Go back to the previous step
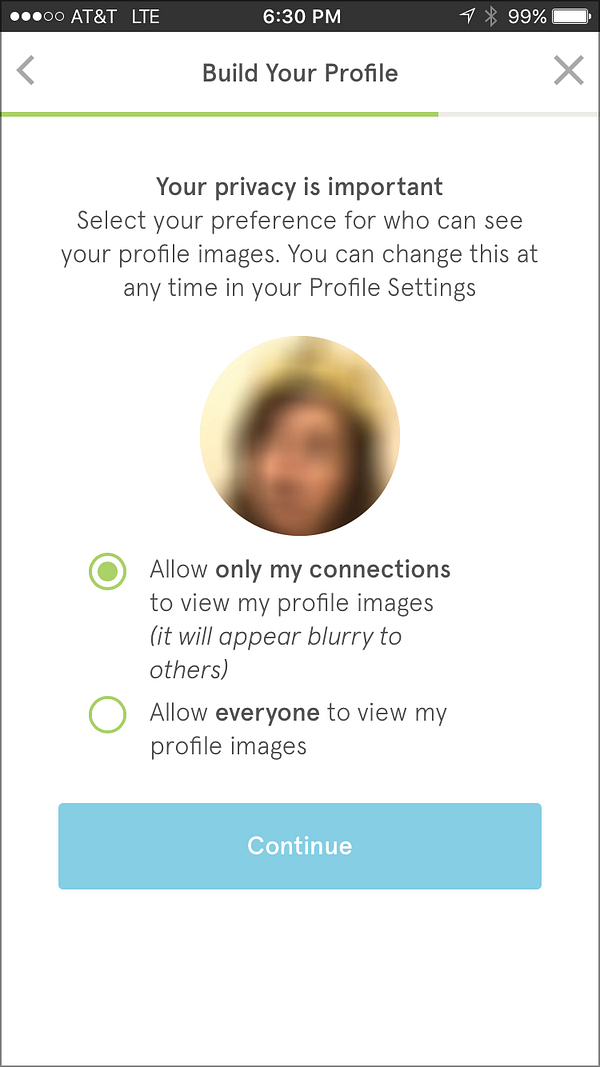Image resolution: width=600 pixels, height=1067 pixels. [x=26, y=72]
